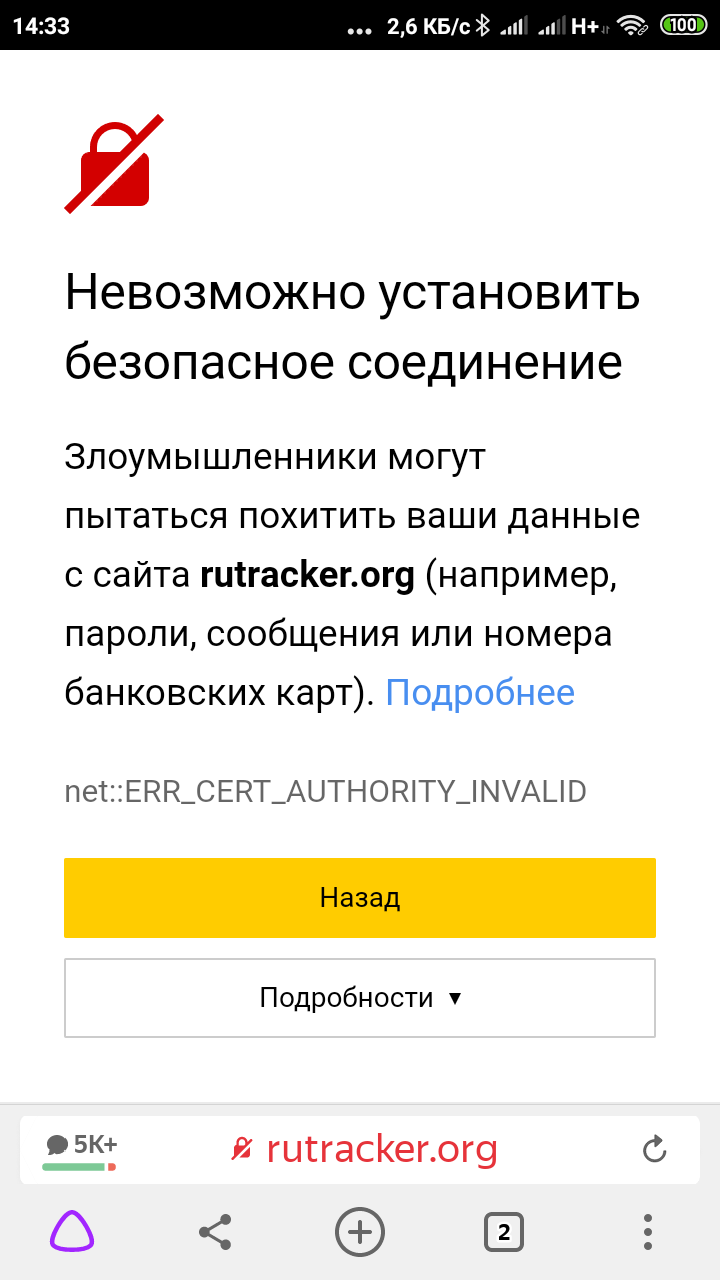Reload the page
Screen dimensions: 720x1280
tap(654, 1150)
